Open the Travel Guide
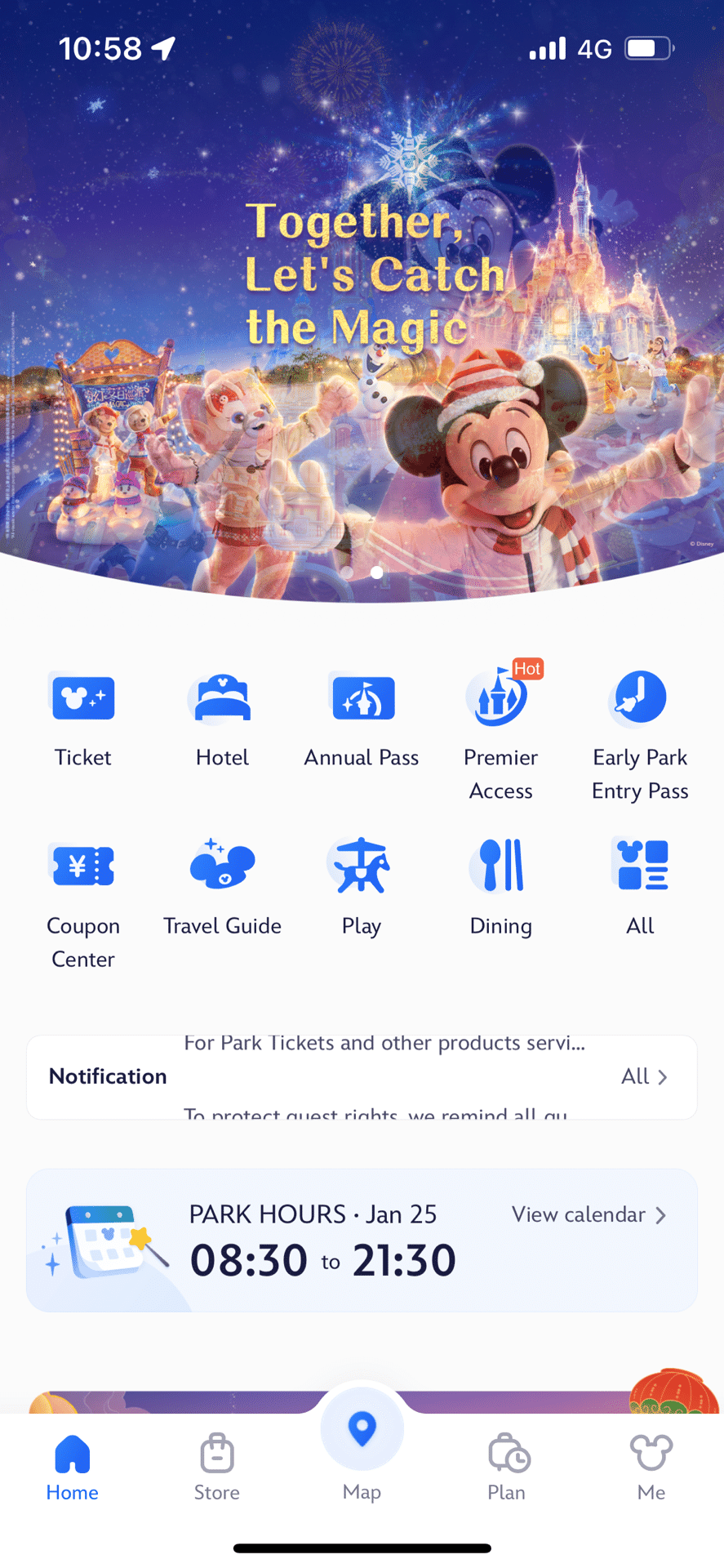 coord(222,888)
